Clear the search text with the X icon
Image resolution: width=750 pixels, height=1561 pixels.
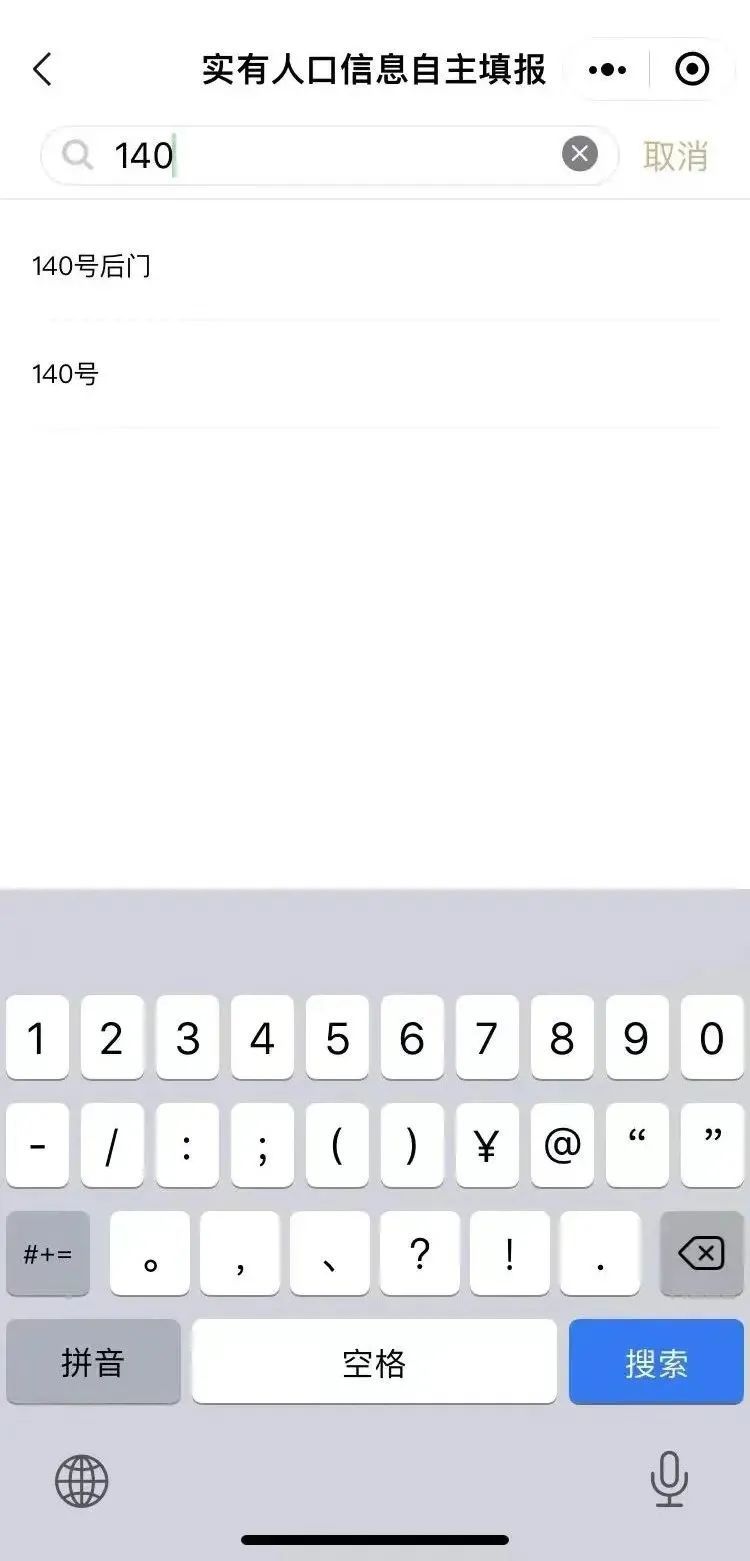pyautogui.click(x=579, y=154)
